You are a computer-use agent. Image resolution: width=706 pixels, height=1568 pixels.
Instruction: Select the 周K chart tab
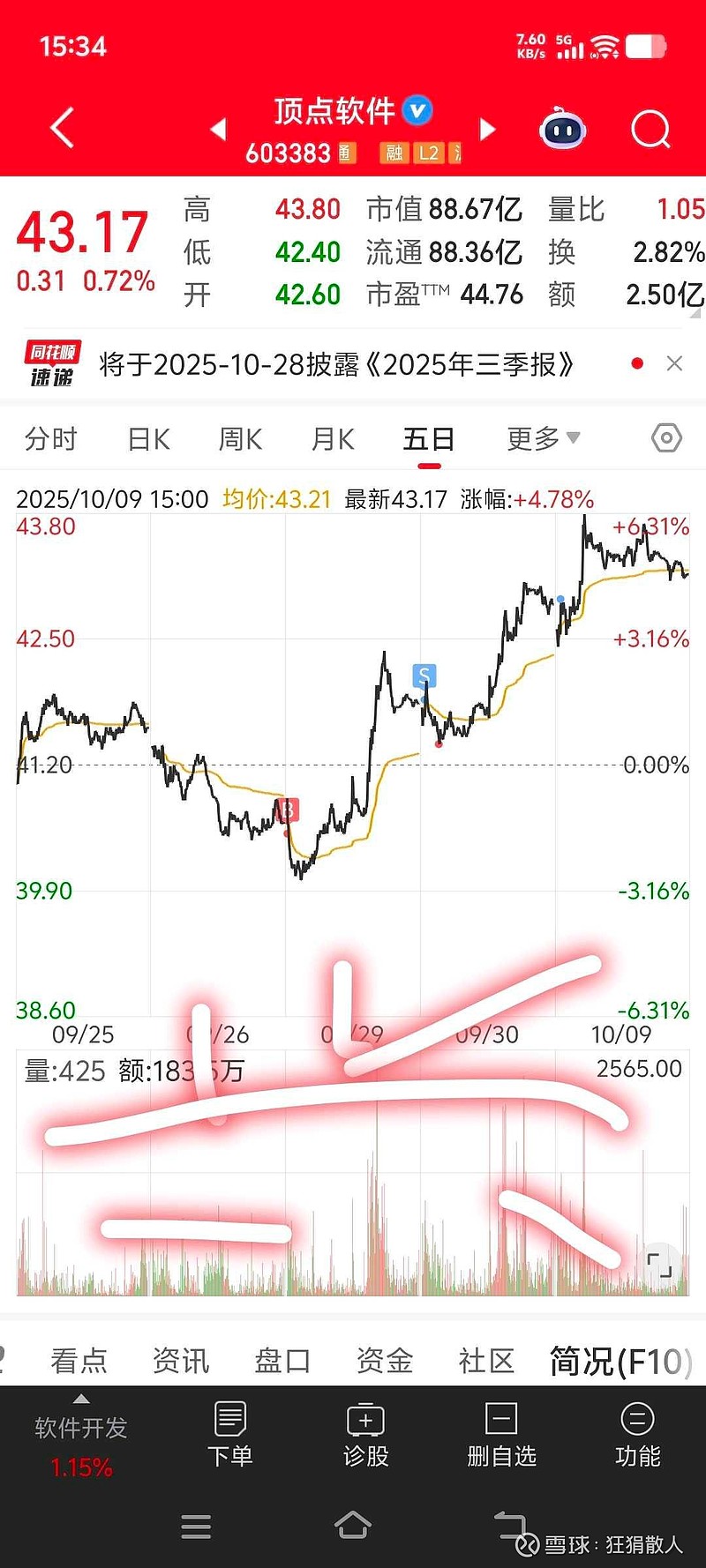[240, 438]
